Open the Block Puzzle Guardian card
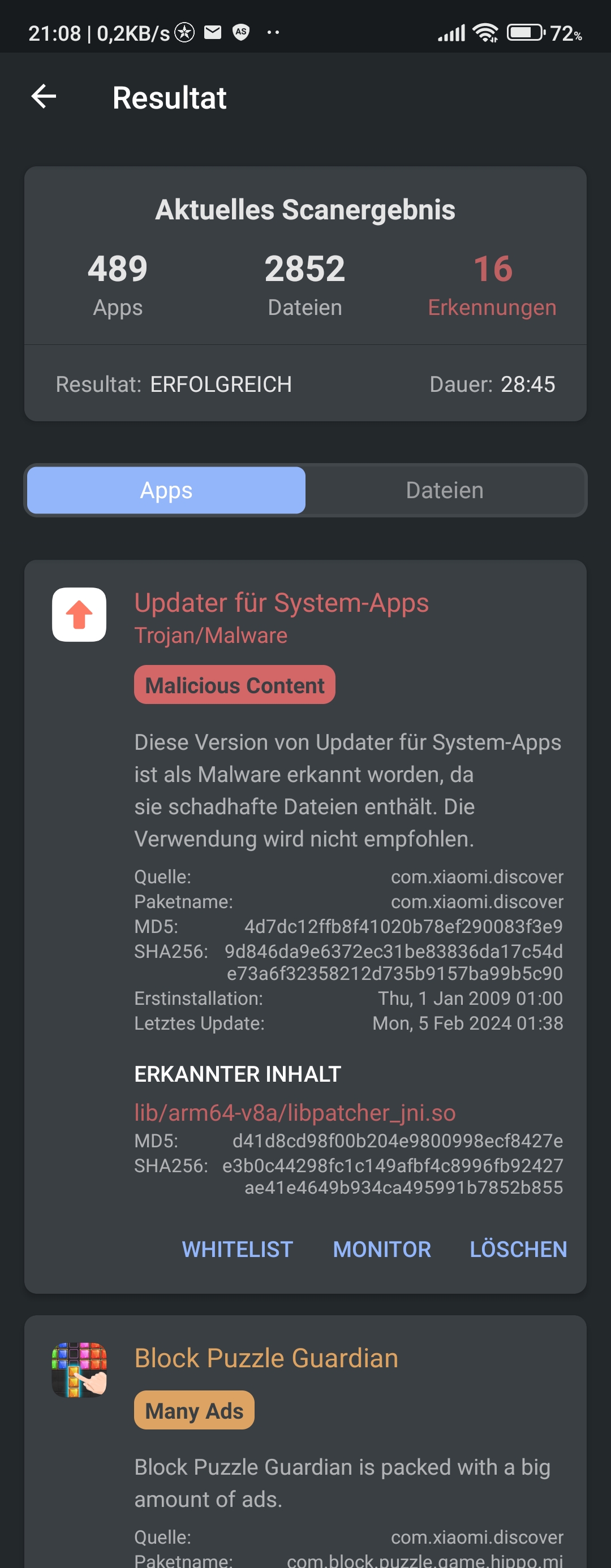Image resolution: width=611 pixels, height=1568 pixels. [265, 1359]
